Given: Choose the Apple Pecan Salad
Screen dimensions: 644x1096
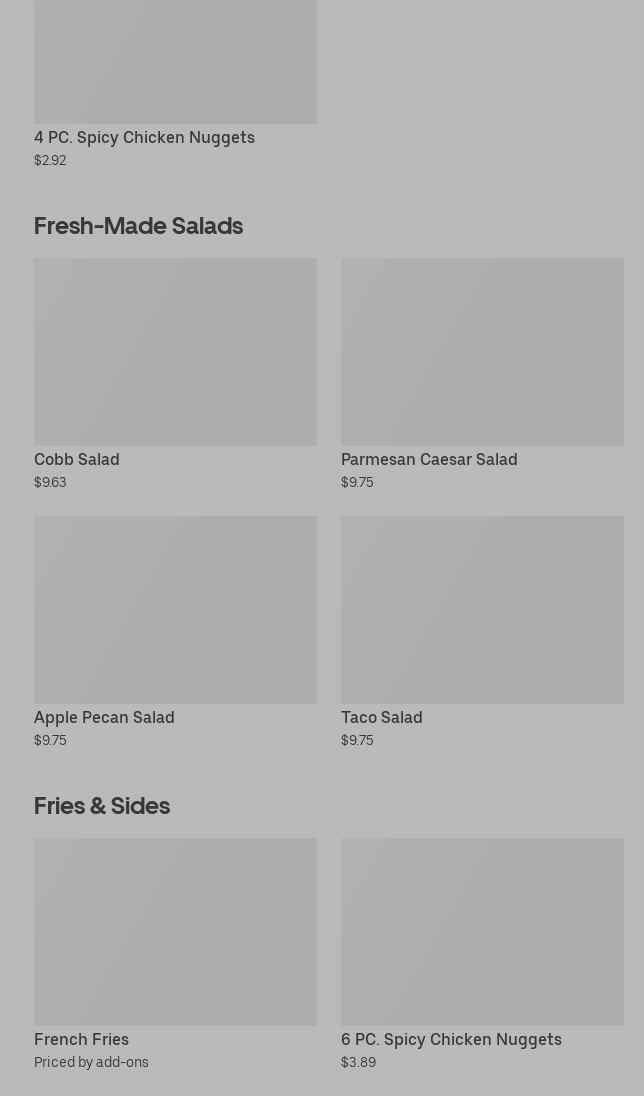Looking at the screenshot, I should pyautogui.click(x=175, y=632).
